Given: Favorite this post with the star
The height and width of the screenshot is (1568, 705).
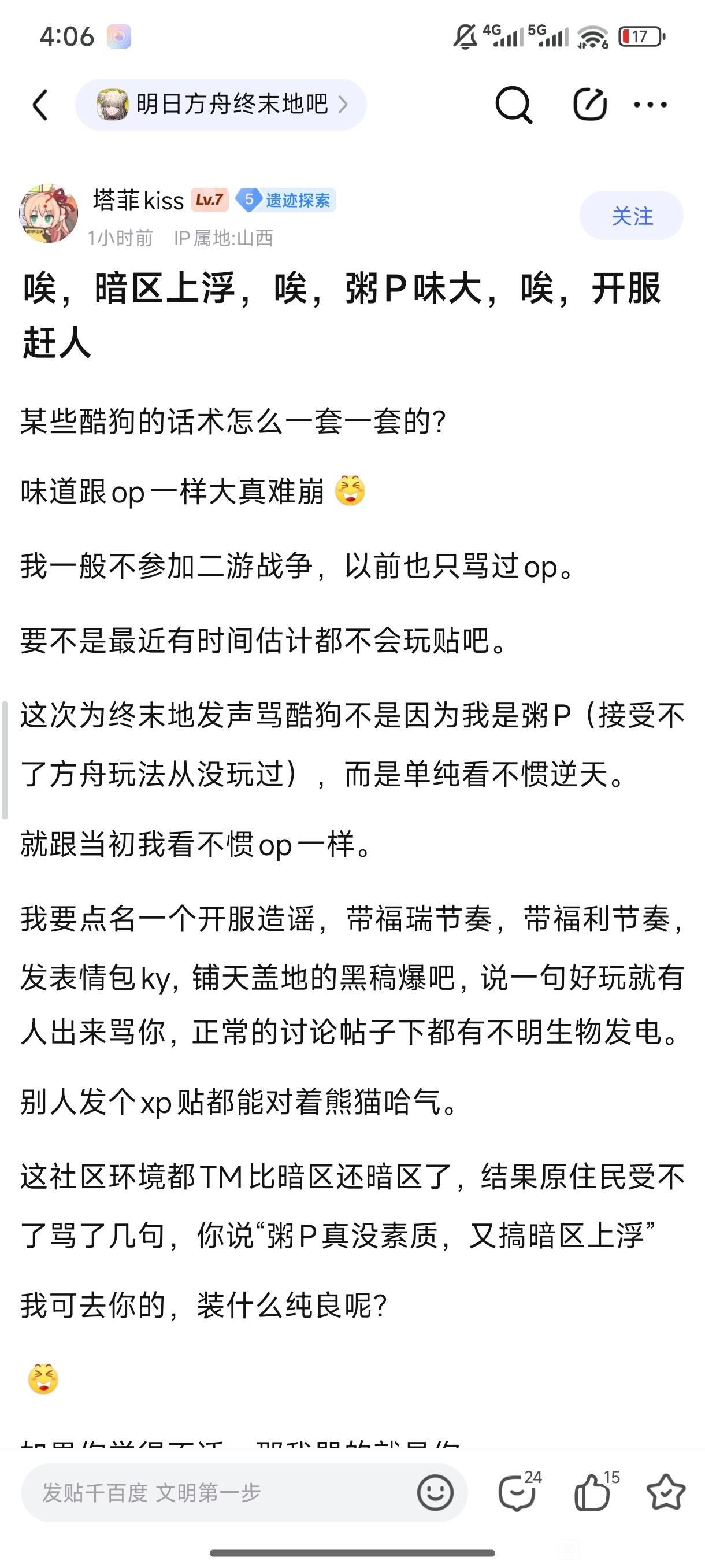Looking at the screenshot, I should click(666, 1492).
